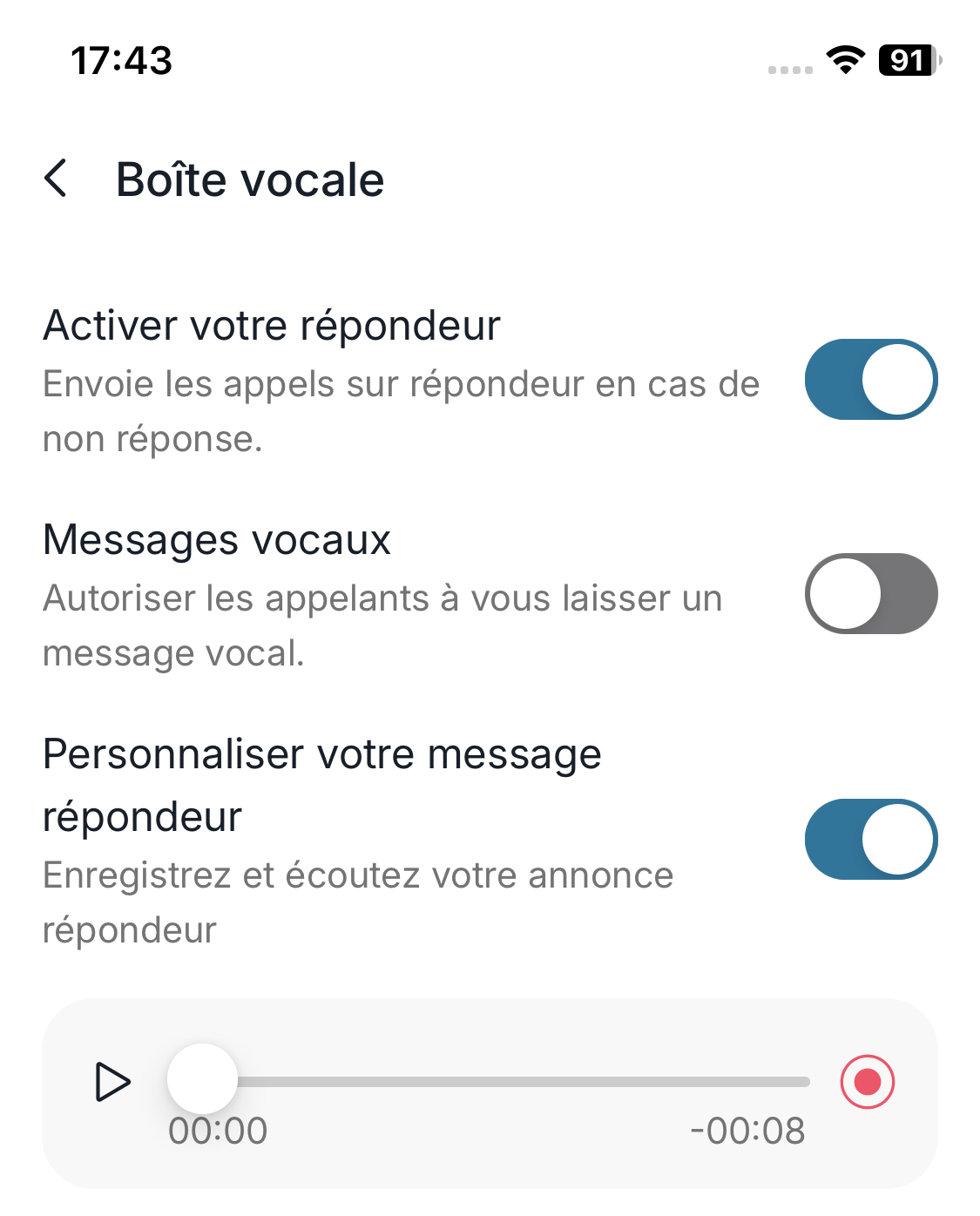Record a new voicemail greeting
This screenshot has width=980, height=1216.
pos(867,1082)
